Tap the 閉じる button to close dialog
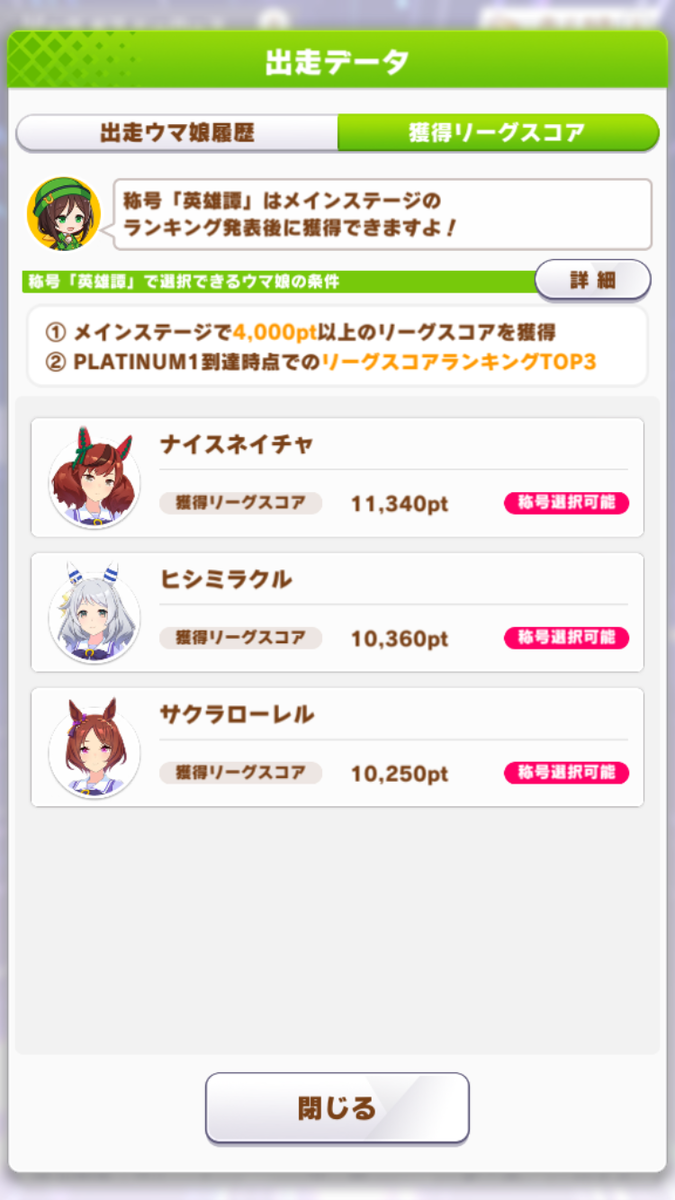Viewport: 675px width, 1200px height. click(x=337, y=1108)
